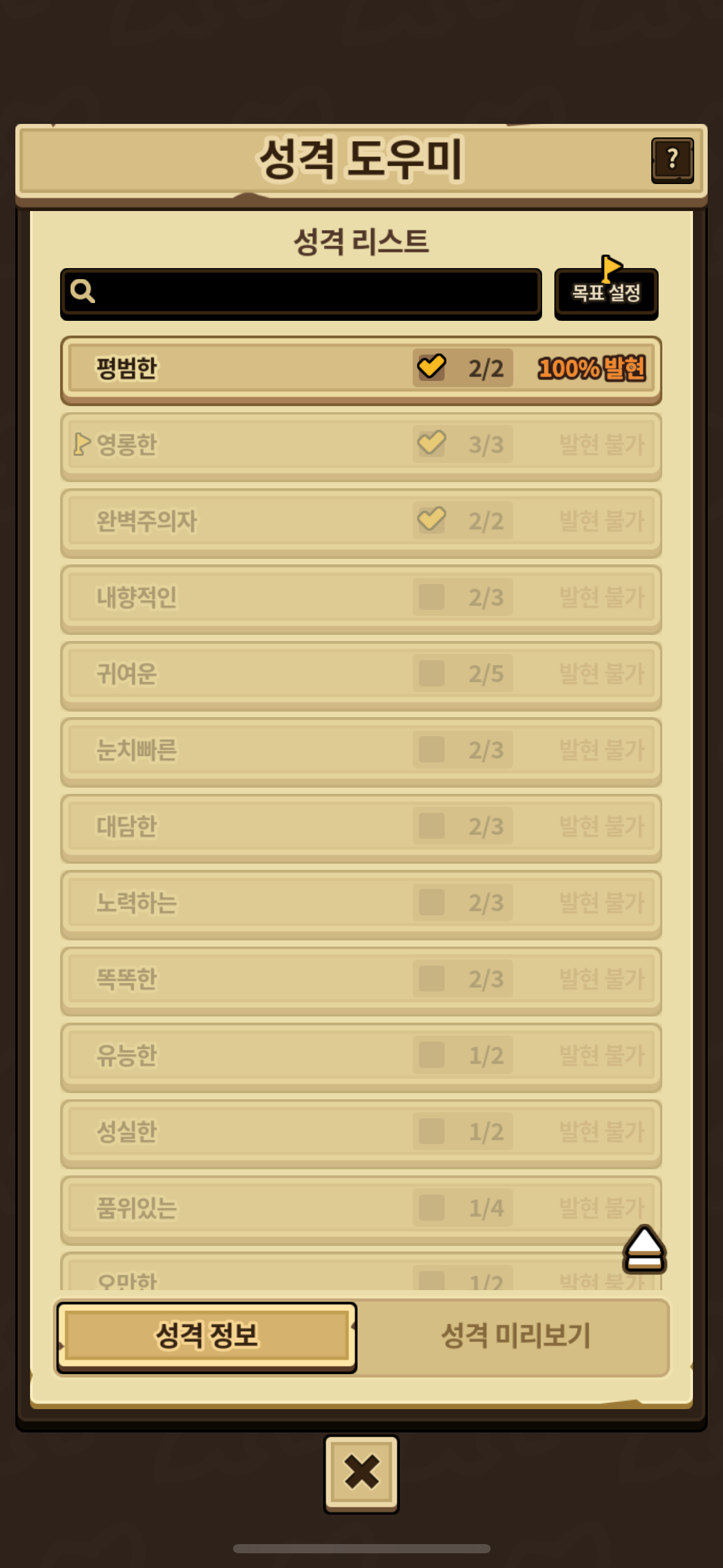The height and width of the screenshot is (1568, 723).
Task: Tap the 대담한 personality row
Action: 361,826
